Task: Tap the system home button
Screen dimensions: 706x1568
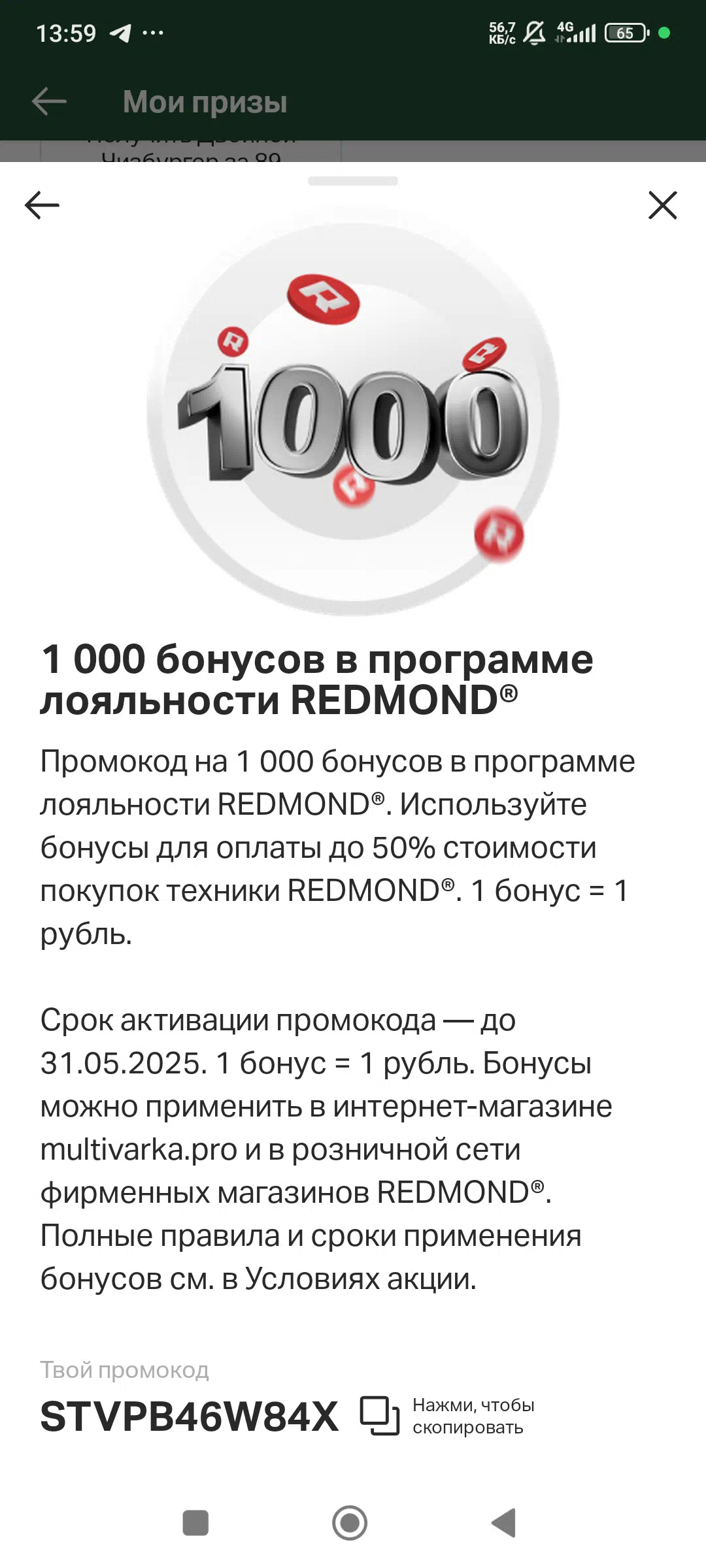Action: 350,1523
